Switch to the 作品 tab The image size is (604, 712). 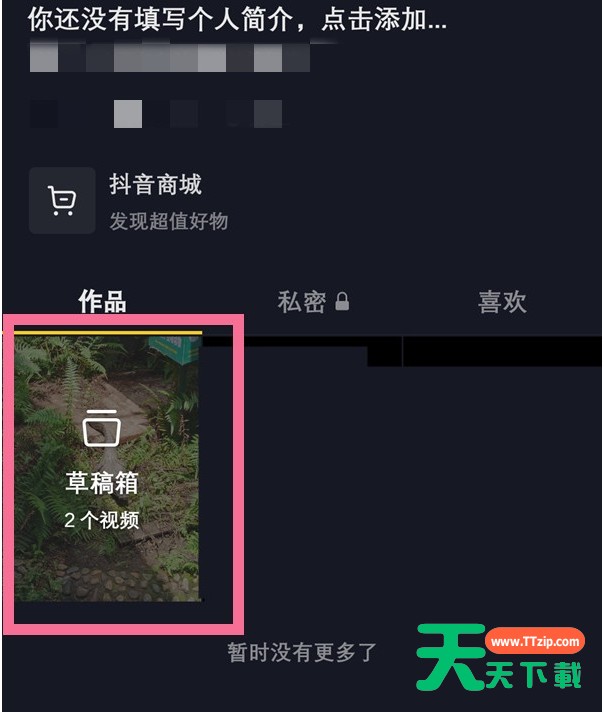(102, 301)
